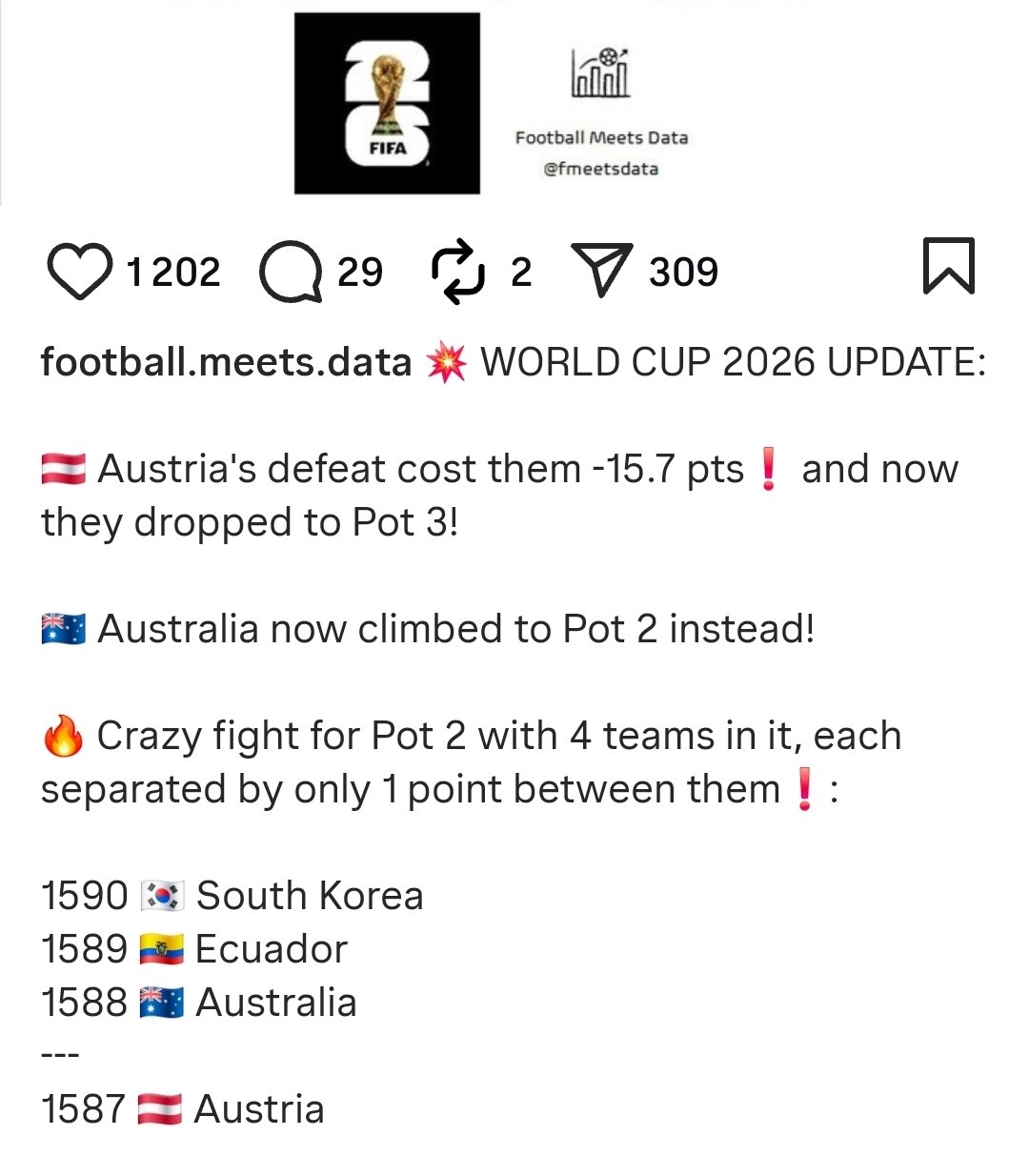The height and width of the screenshot is (1176, 1029).
Task: Share this post via the send icon
Action: tap(600, 271)
